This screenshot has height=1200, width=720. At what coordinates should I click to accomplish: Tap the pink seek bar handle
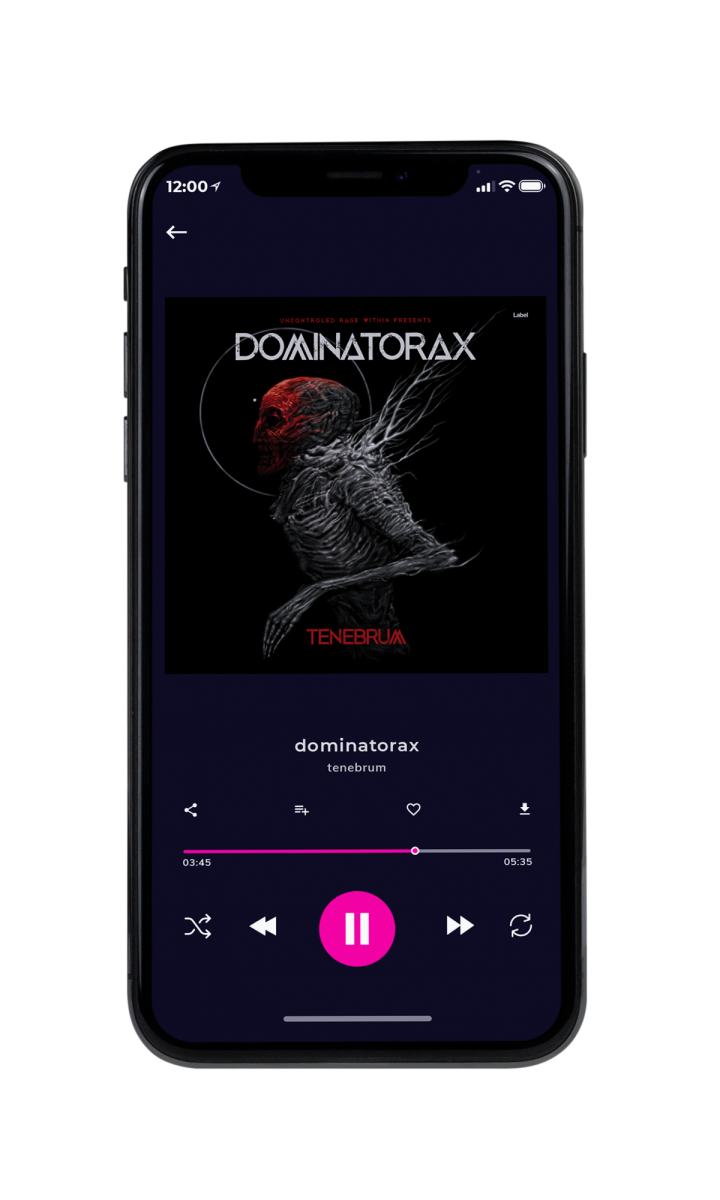click(x=415, y=851)
